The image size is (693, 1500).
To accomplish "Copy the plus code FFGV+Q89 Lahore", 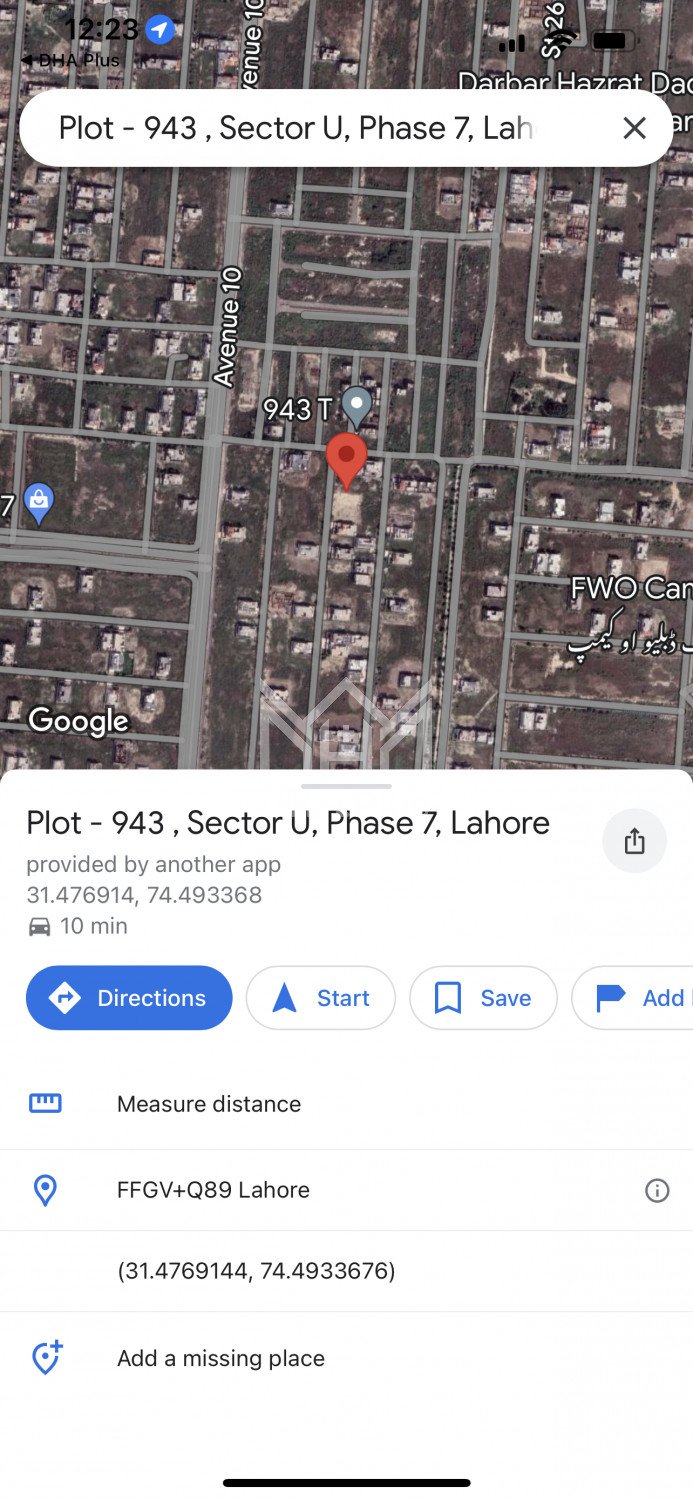I will (x=213, y=1190).
